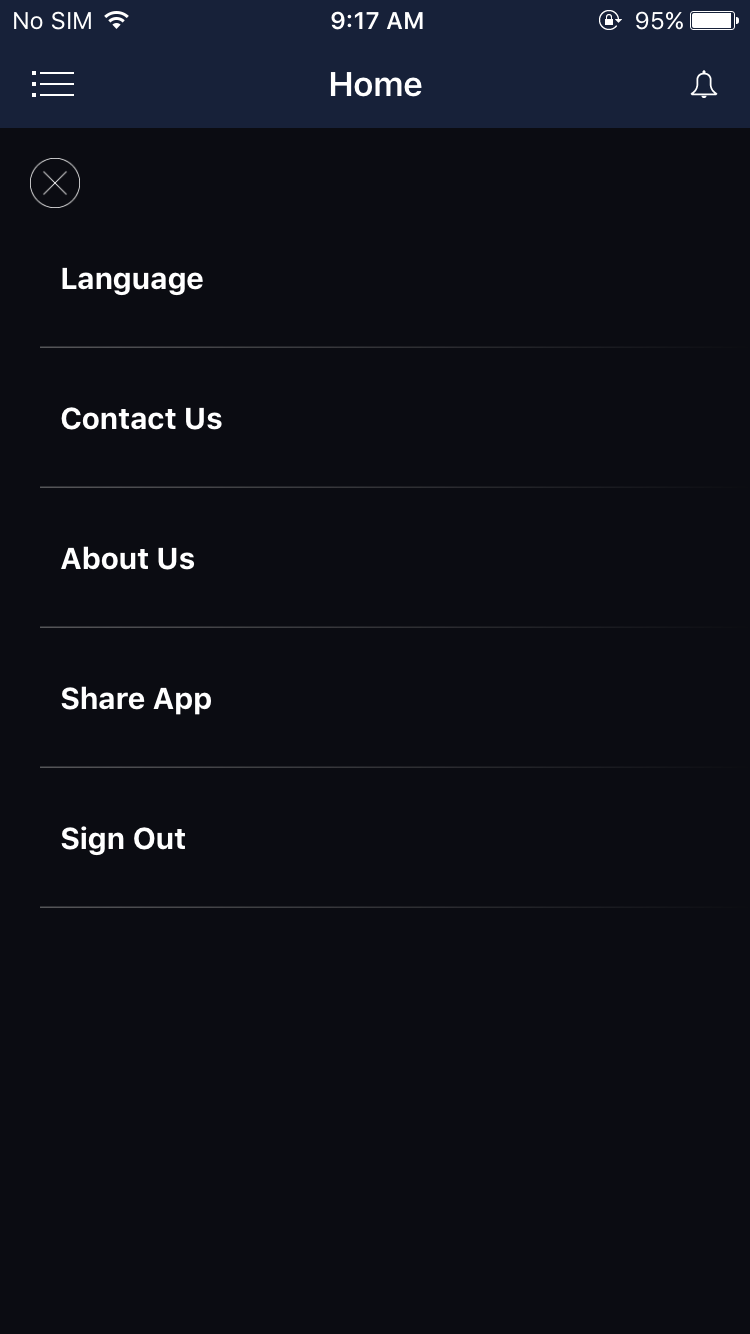750x1334 pixels.
Task: Sign out of the account
Action: click(x=395, y=838)
